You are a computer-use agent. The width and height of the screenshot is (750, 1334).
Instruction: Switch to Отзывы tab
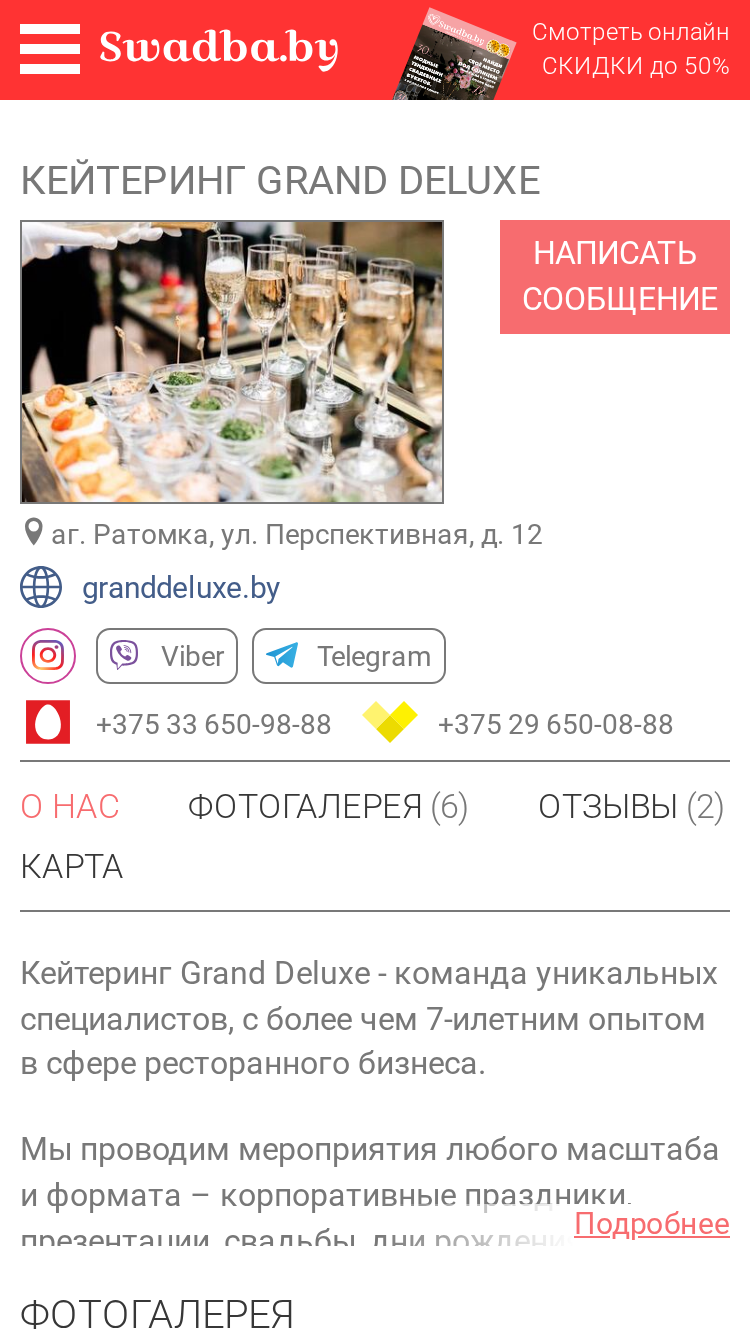click(x=631, y=806)
